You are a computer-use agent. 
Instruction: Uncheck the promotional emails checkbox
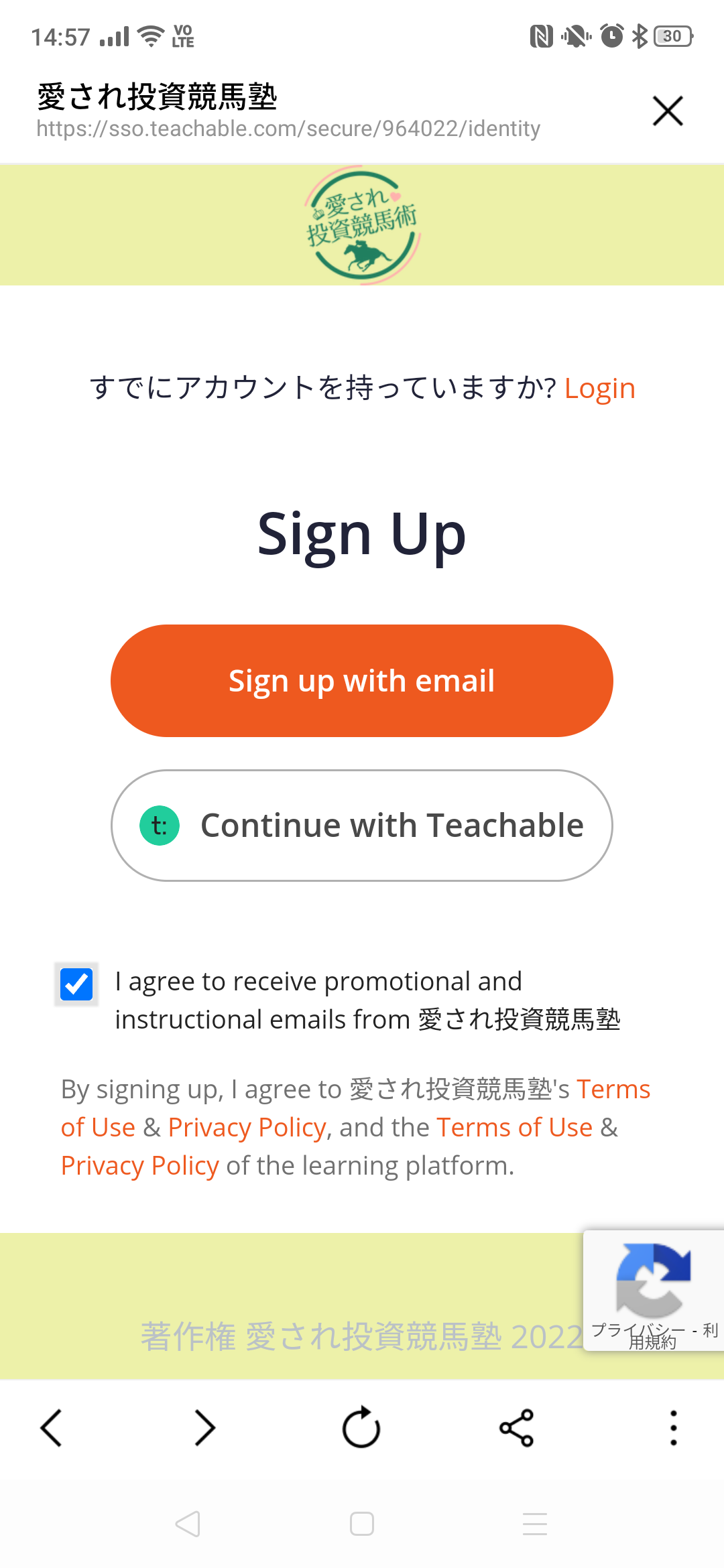click(x=76, y=984)
